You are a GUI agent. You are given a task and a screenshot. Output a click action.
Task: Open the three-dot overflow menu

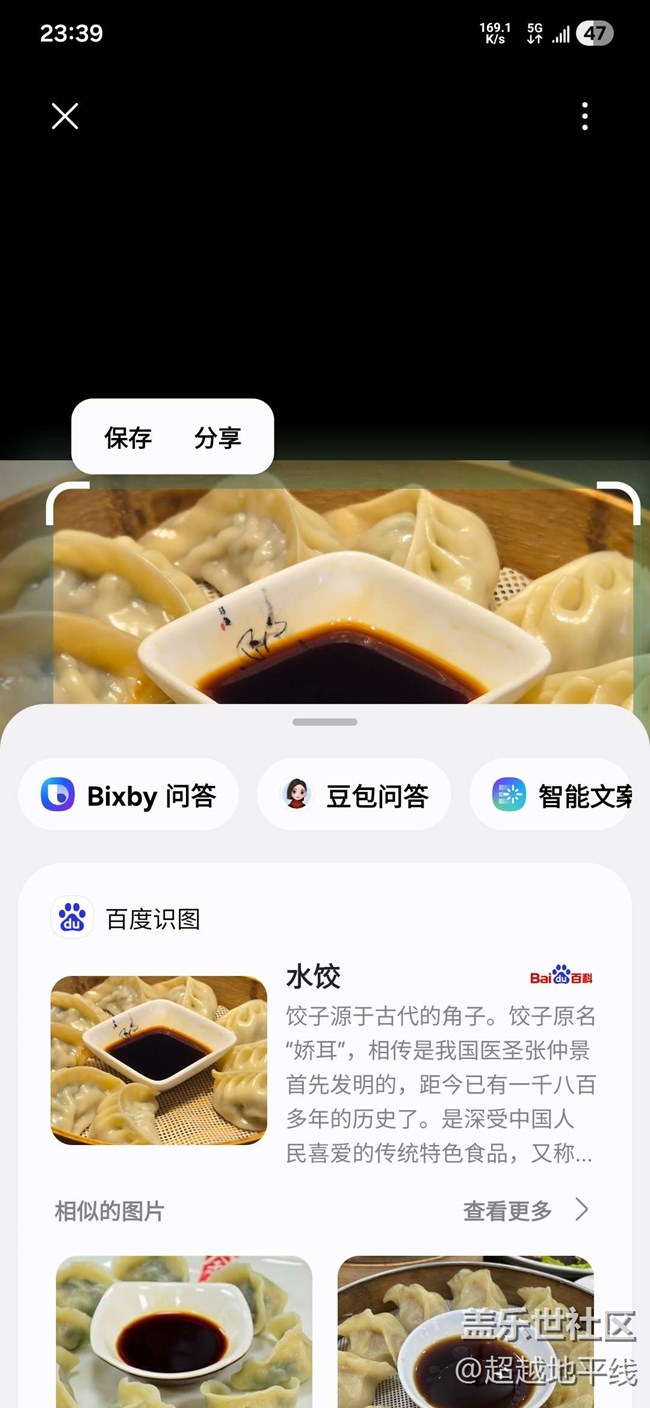[x=585, y=117]
